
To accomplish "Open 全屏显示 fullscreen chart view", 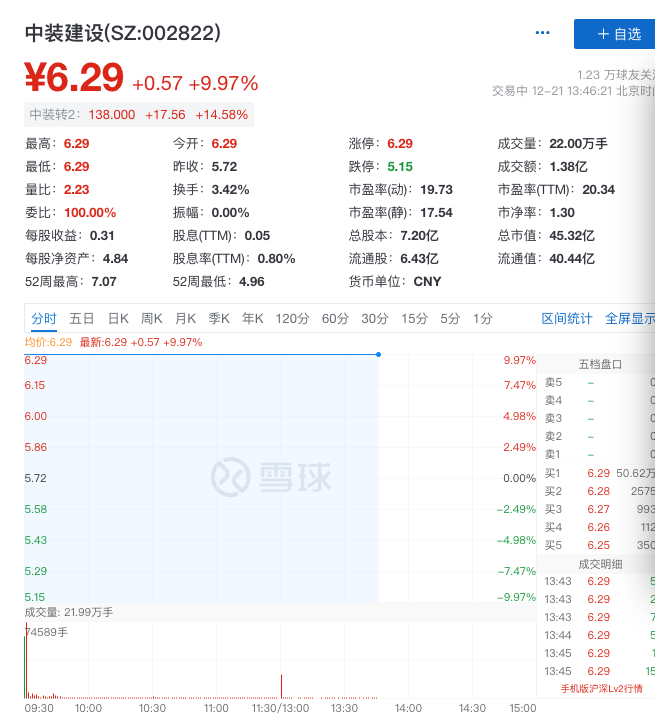I will pyautogui.click(x=629, y=319).
